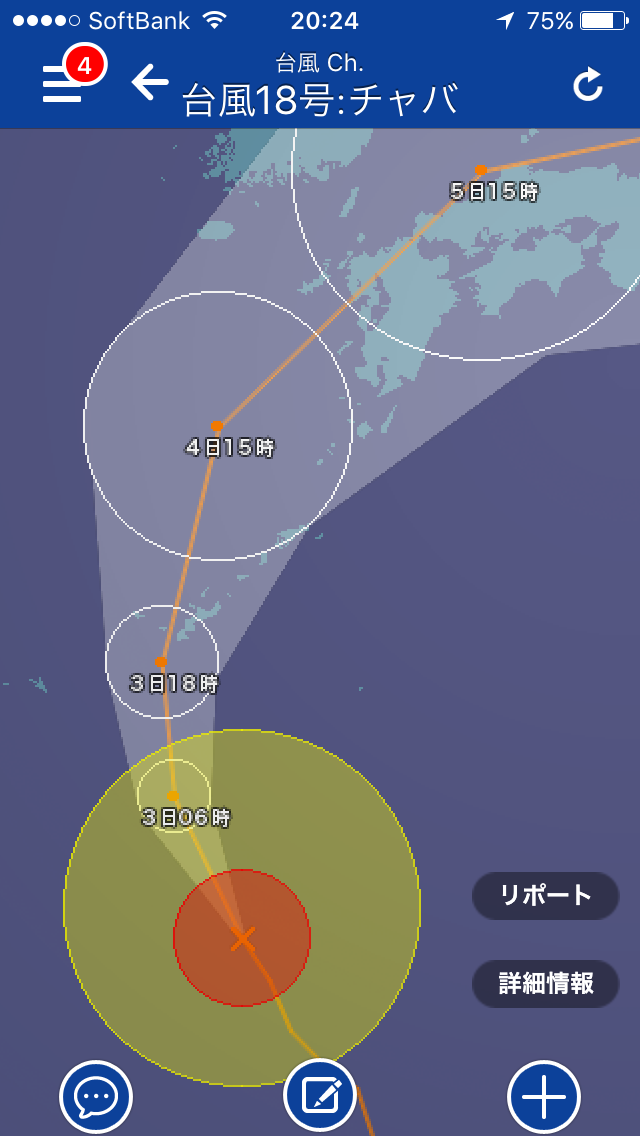This screenshot has width=640, height=1136.
Task: Open the リポート button
Action: click(x=546, y=895)
